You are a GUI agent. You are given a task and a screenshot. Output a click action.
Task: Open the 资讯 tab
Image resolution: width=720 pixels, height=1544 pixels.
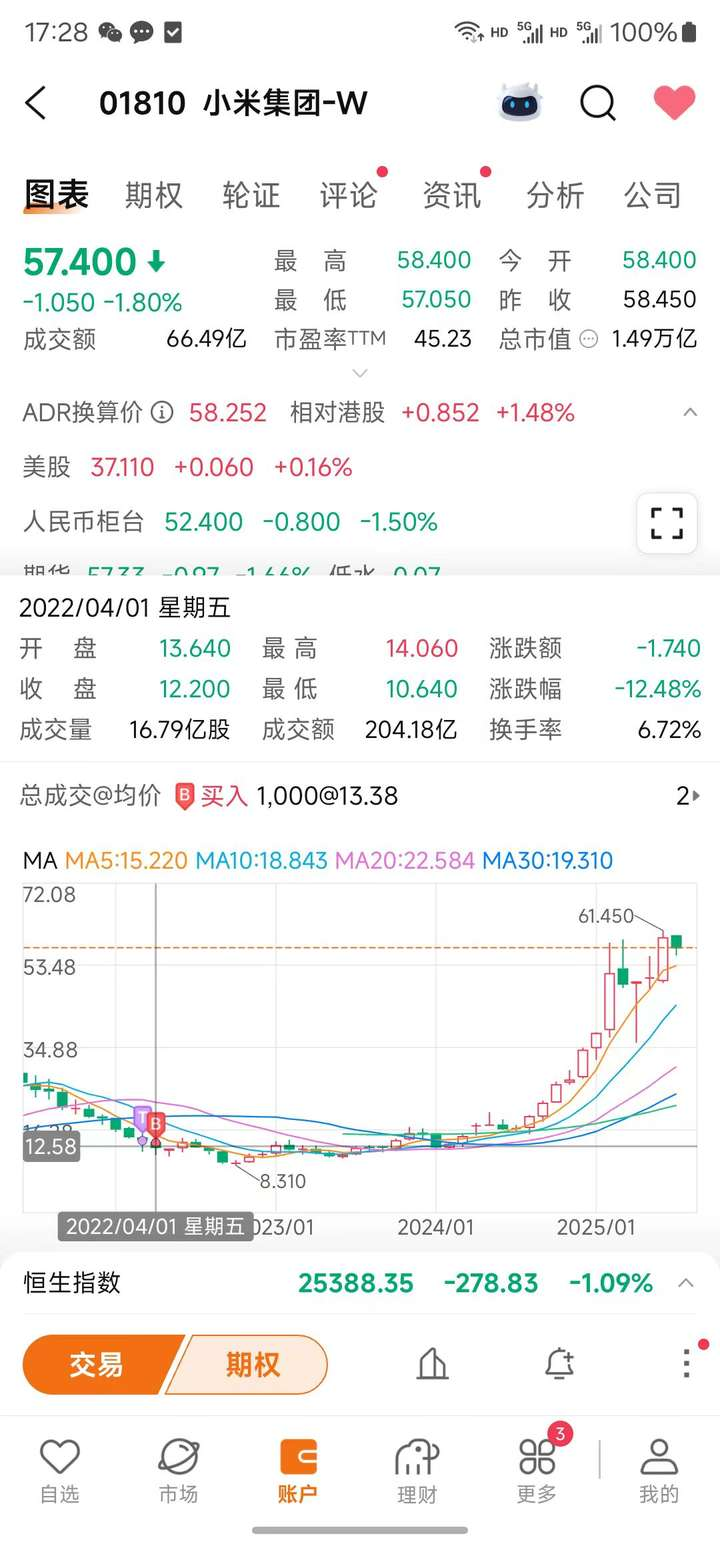click(x=451, y=195)
